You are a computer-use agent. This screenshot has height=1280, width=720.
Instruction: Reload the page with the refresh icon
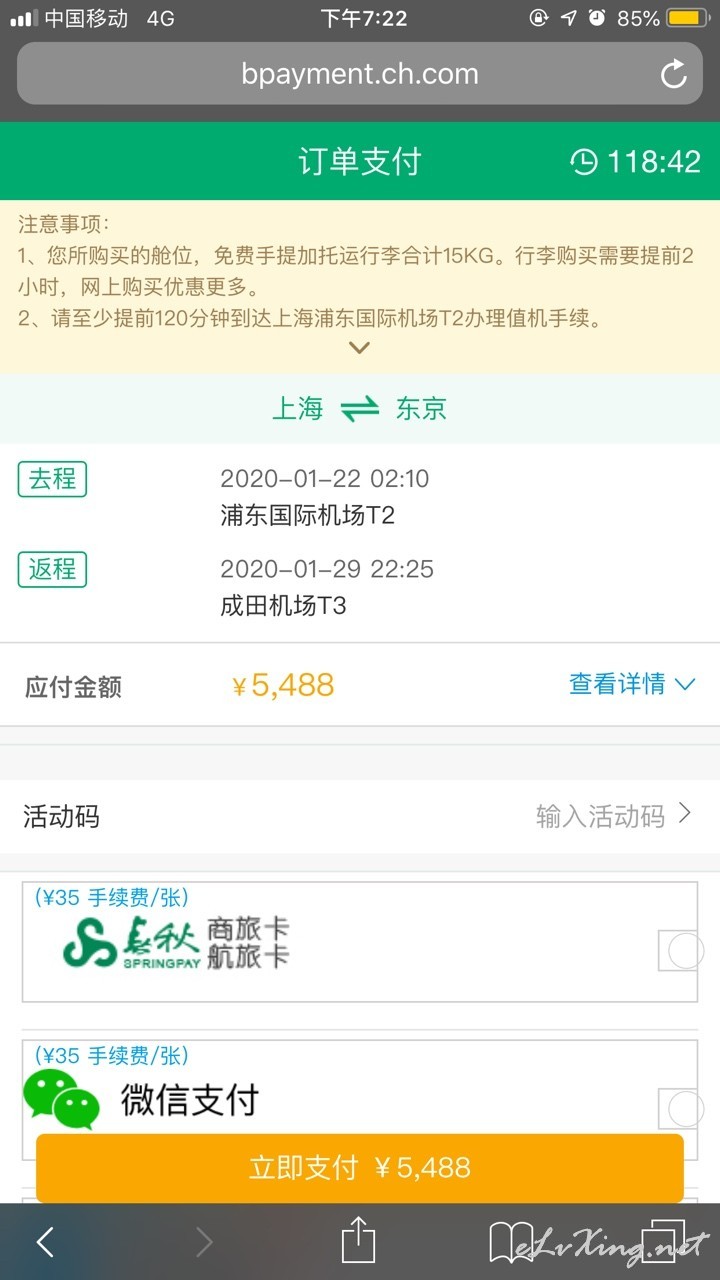674,73
